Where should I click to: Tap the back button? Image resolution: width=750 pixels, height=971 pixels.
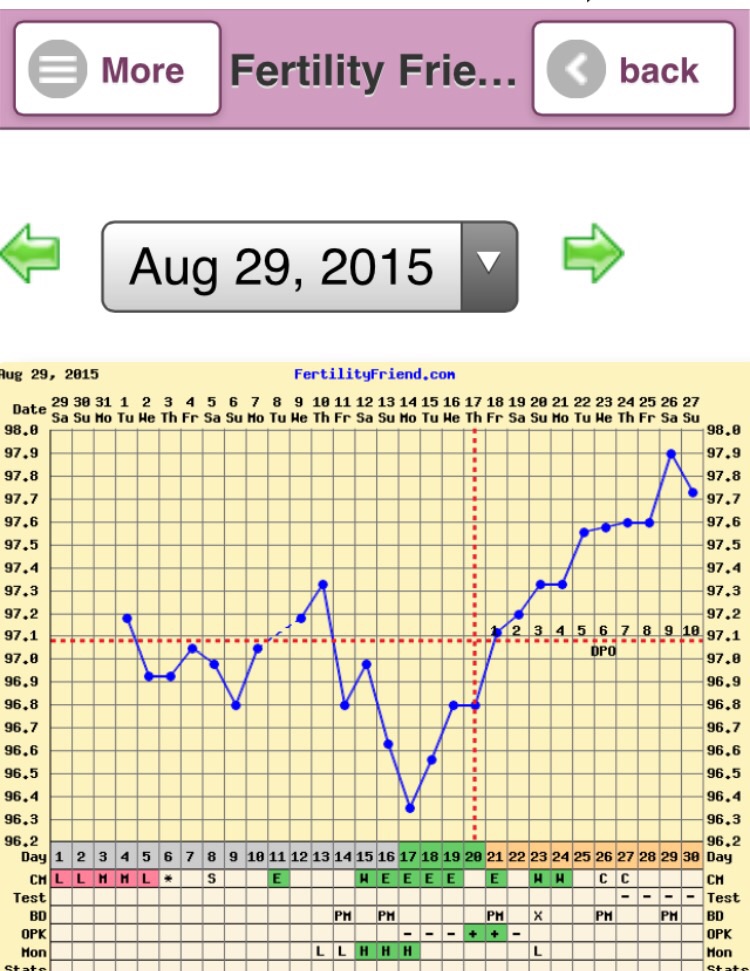coord(633,69)
